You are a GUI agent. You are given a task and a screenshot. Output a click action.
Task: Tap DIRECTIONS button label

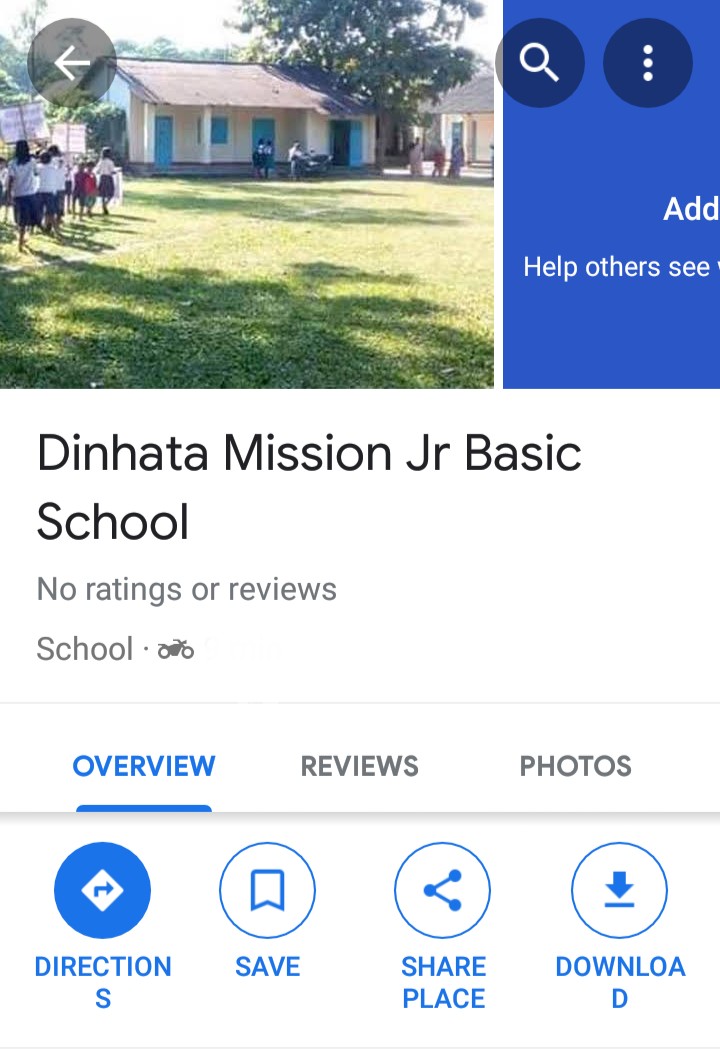(x=102, y=980)
